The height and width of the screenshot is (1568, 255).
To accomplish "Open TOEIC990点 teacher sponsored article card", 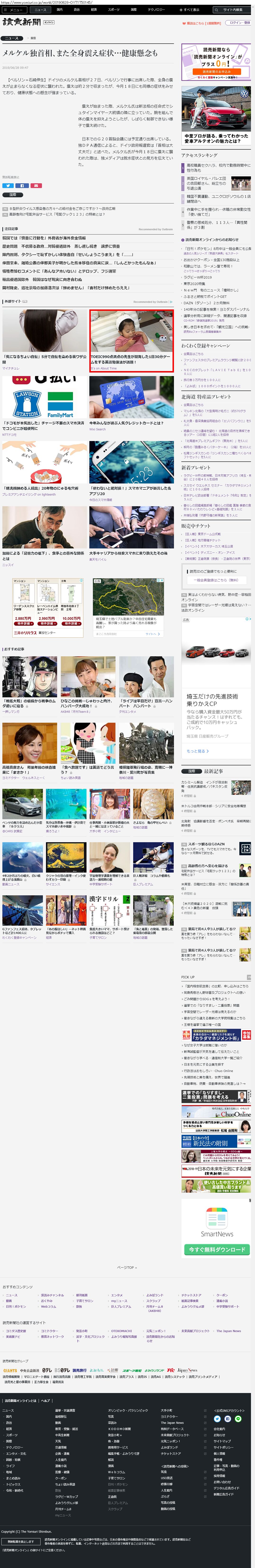I will coord(131,341).
